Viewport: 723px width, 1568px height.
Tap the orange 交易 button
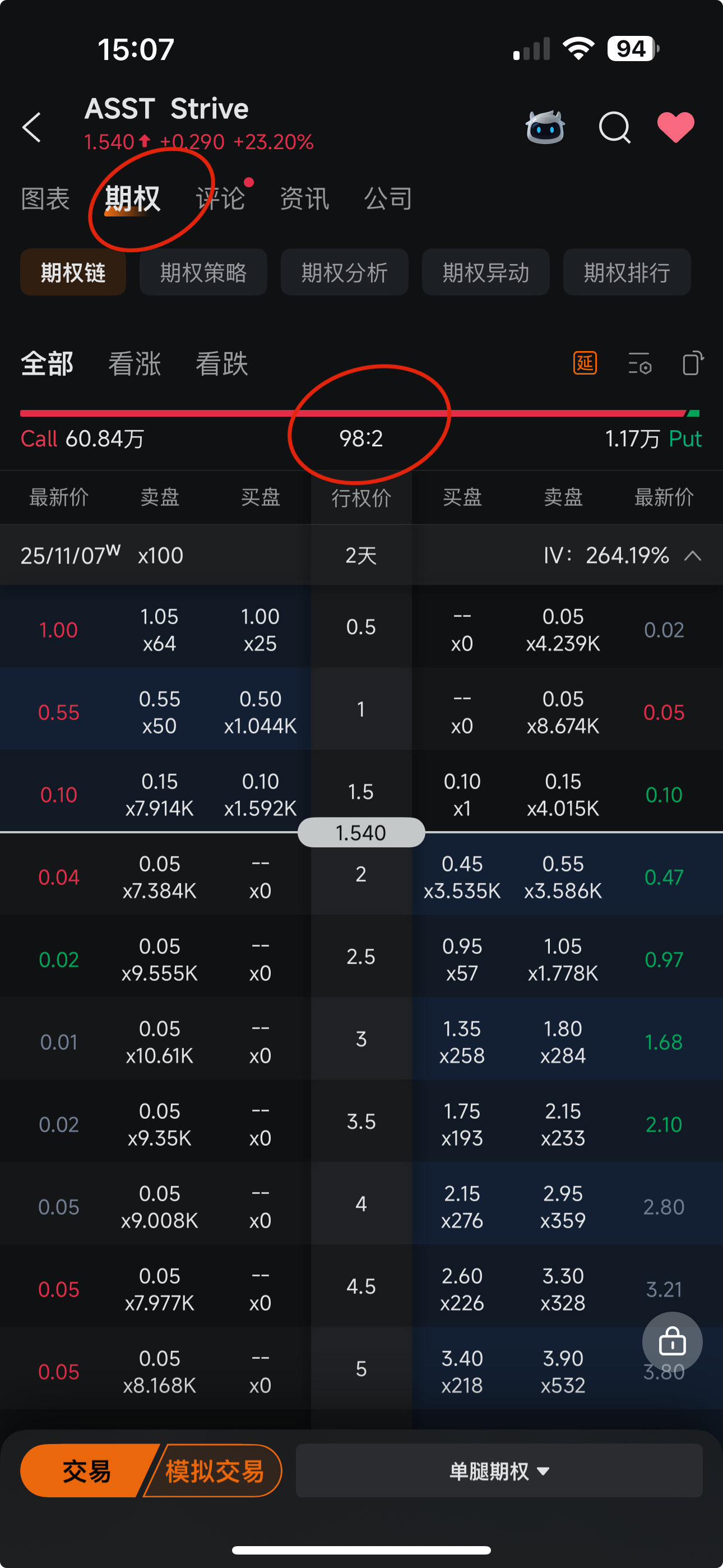(86, 1470)
